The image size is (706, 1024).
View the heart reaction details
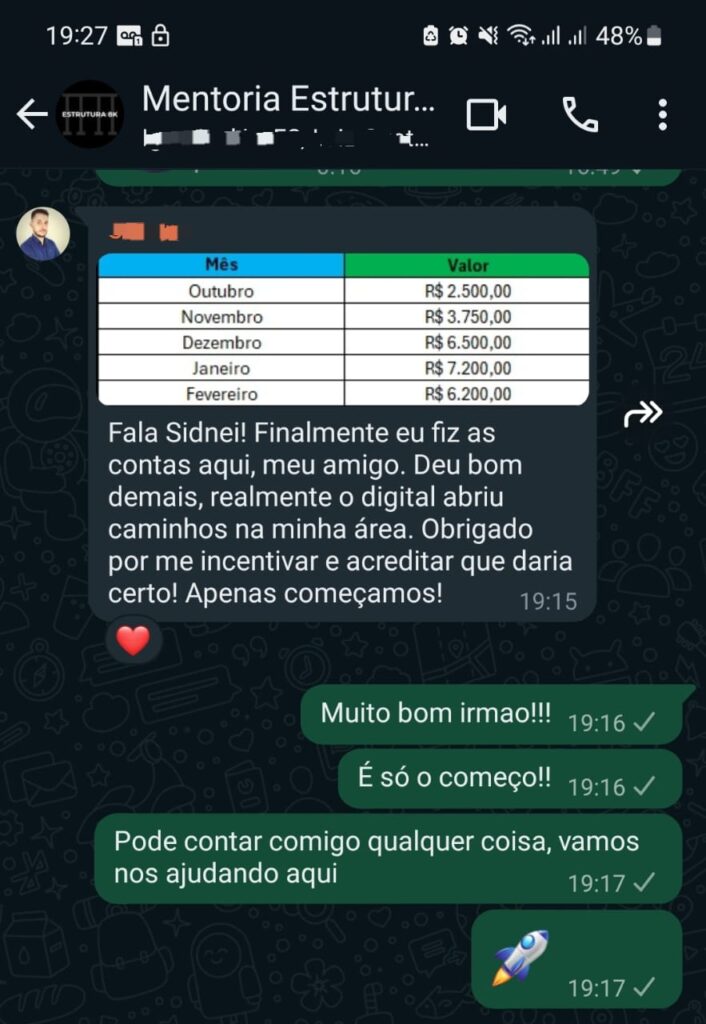(133, 640)
